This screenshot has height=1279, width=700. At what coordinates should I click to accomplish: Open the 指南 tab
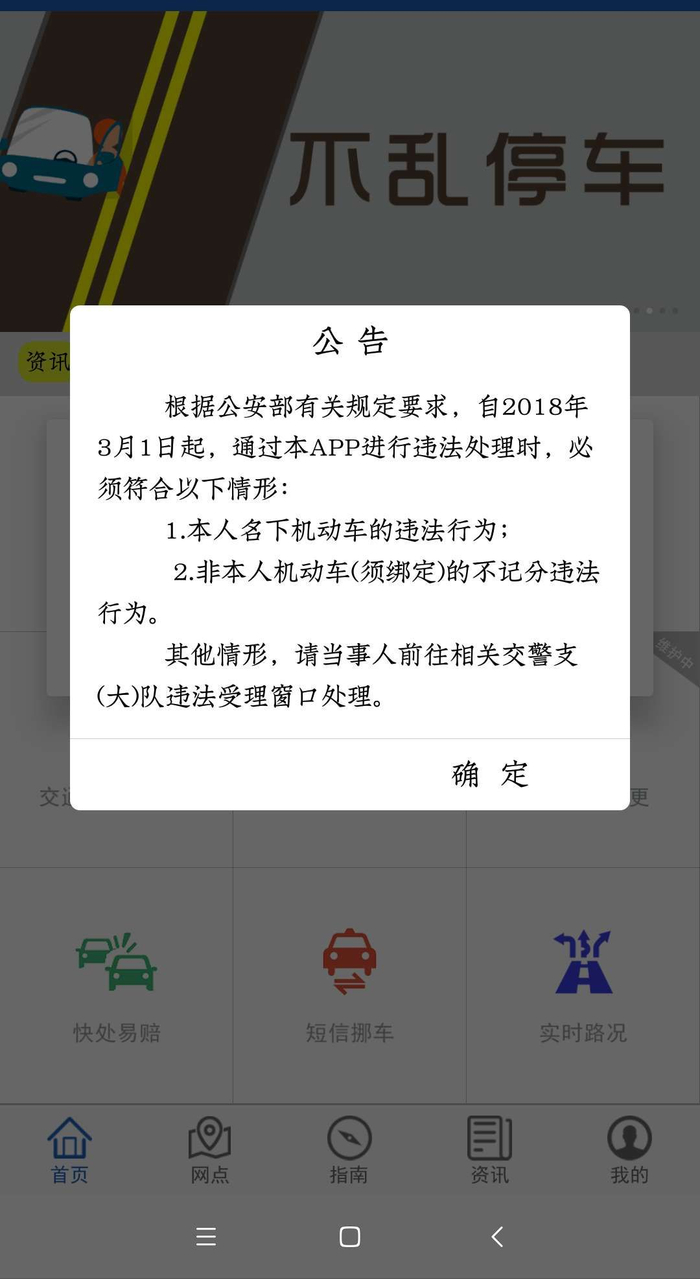click(349, 1150)
